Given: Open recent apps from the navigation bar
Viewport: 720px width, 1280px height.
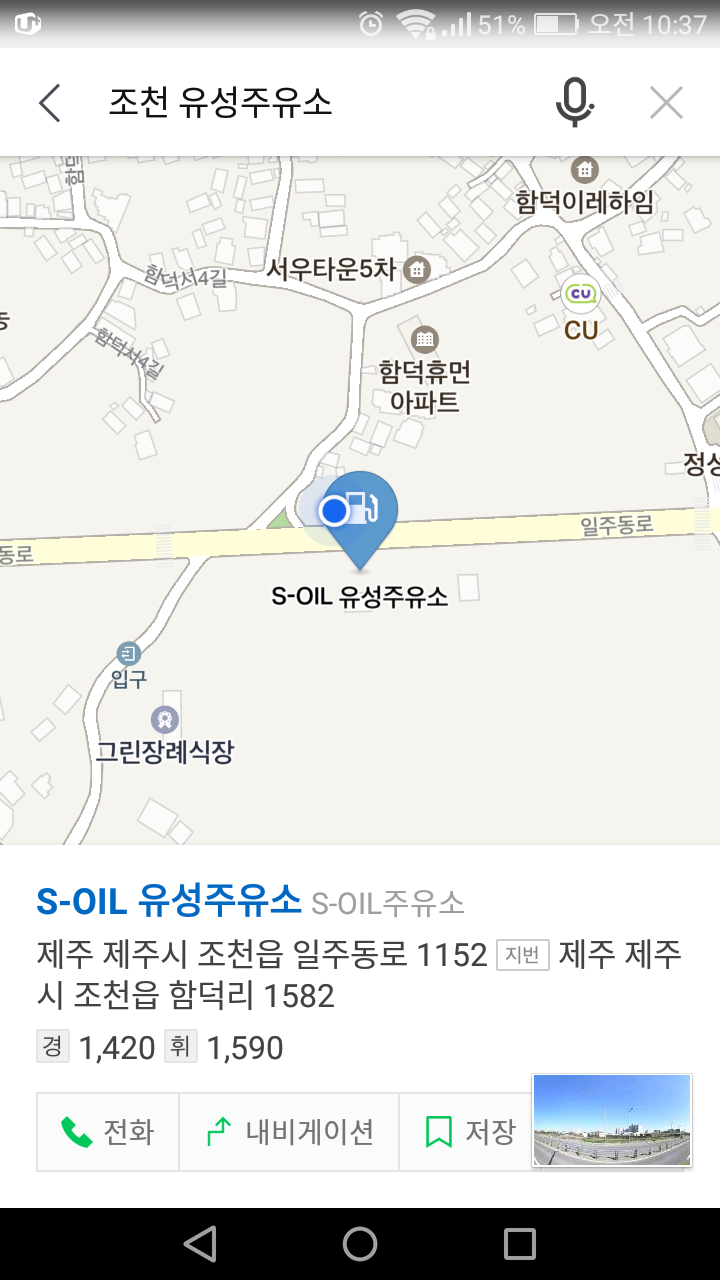Looking at the screenshot, I should 520,1244.
